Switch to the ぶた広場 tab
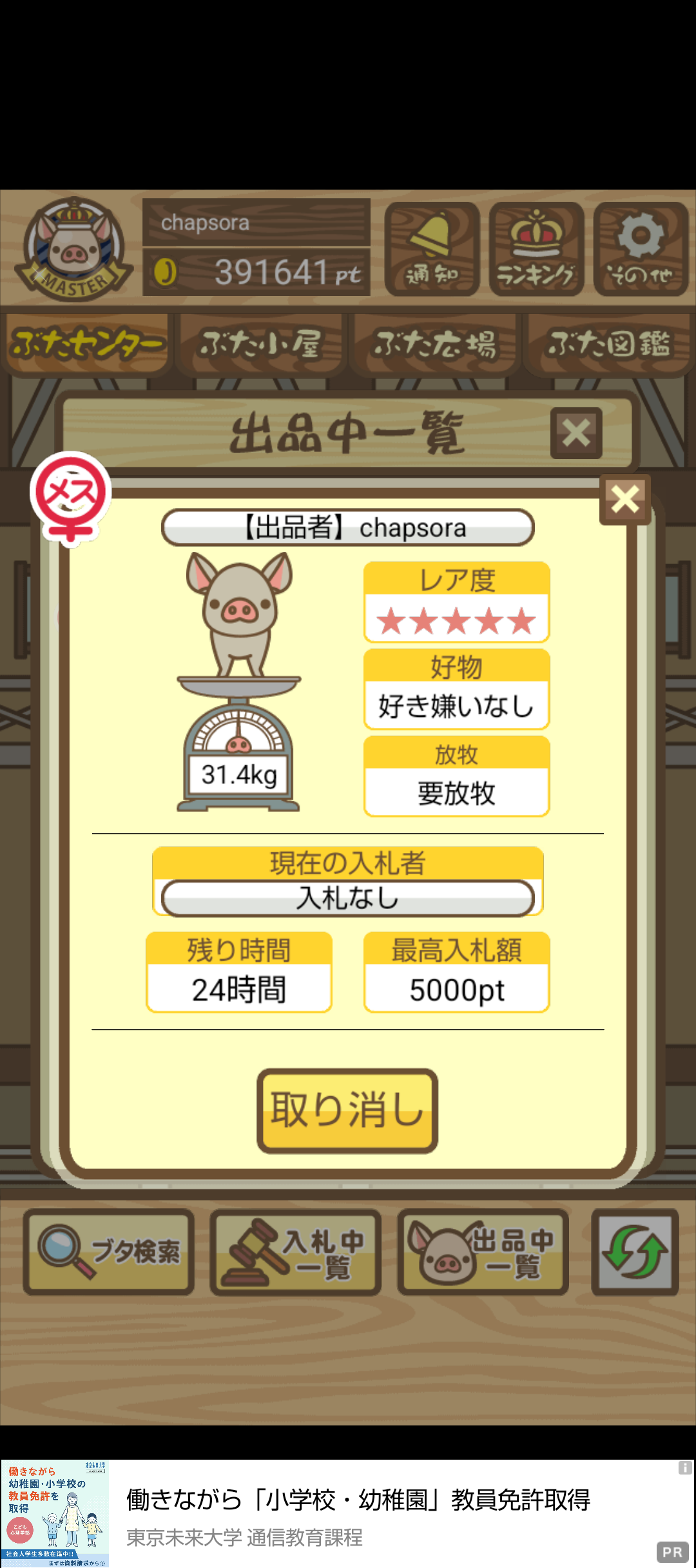The image size is (696, 1568). coord(435,344)
